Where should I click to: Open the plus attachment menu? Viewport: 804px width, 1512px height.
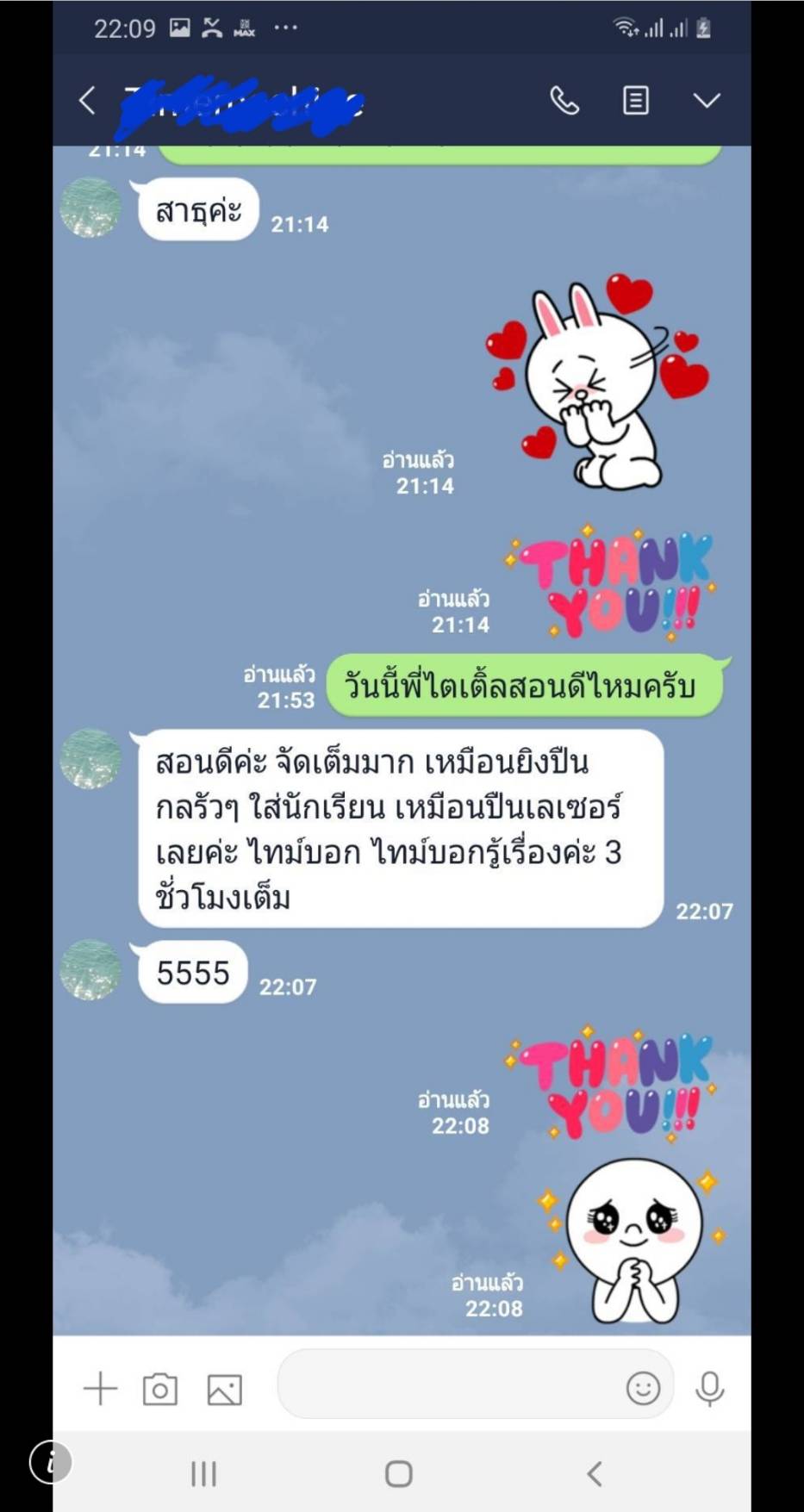coord(100,1389)
